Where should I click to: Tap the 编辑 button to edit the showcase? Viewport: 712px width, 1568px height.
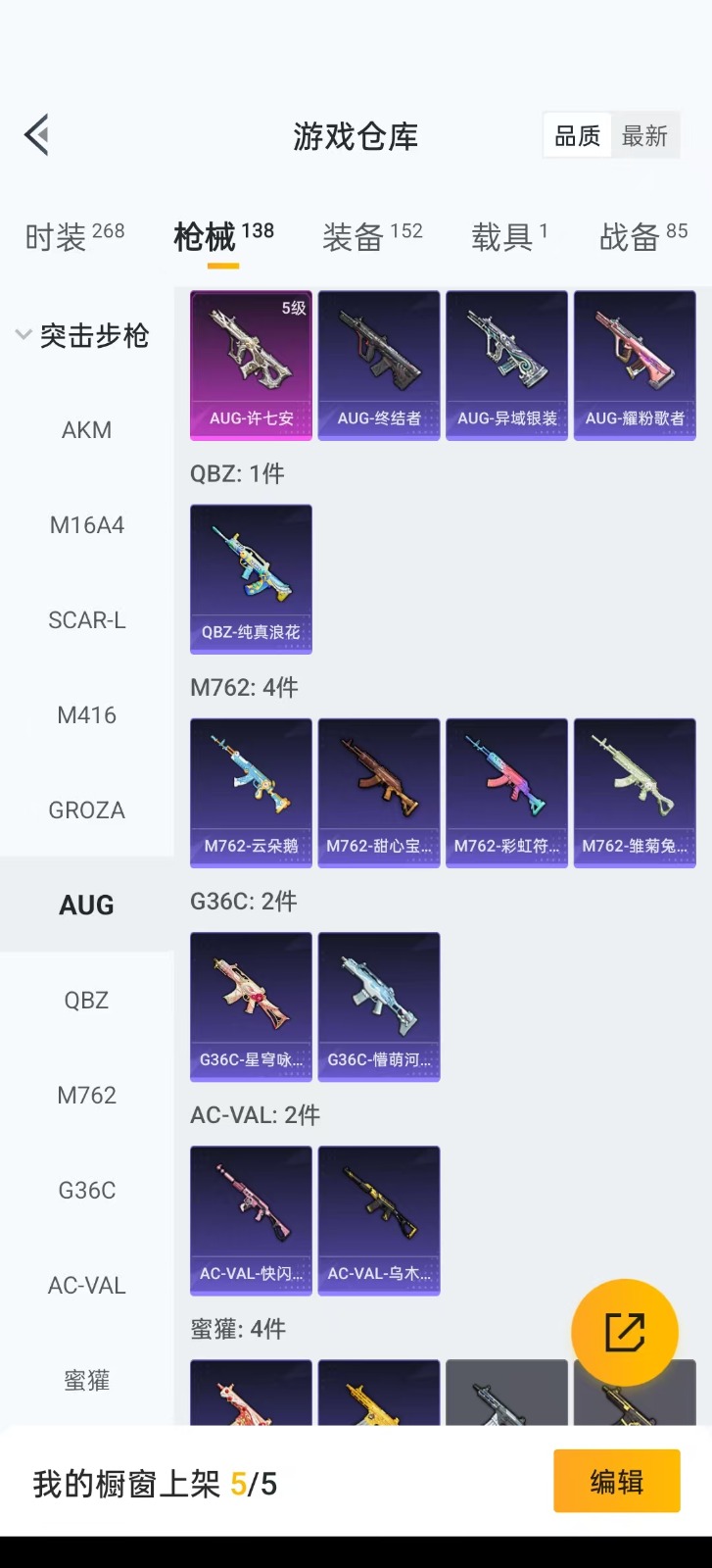[x=616, y=1482]
